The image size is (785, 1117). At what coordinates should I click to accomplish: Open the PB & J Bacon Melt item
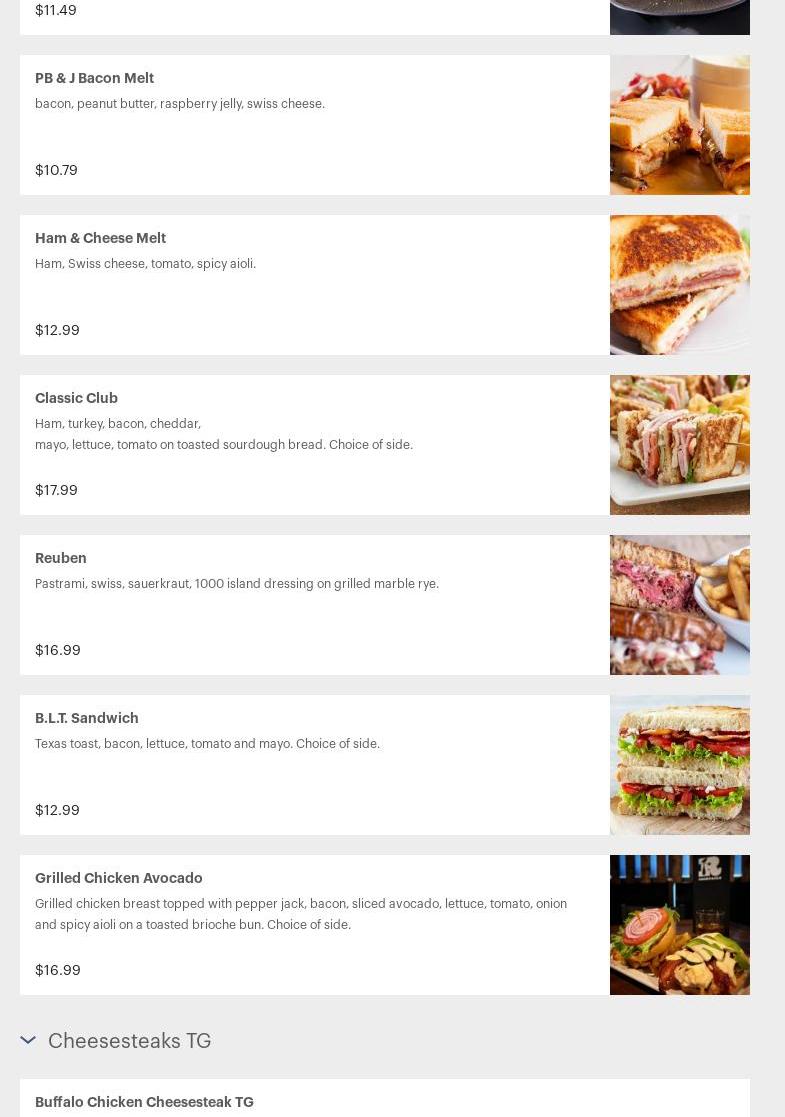[x=95, y=78]
